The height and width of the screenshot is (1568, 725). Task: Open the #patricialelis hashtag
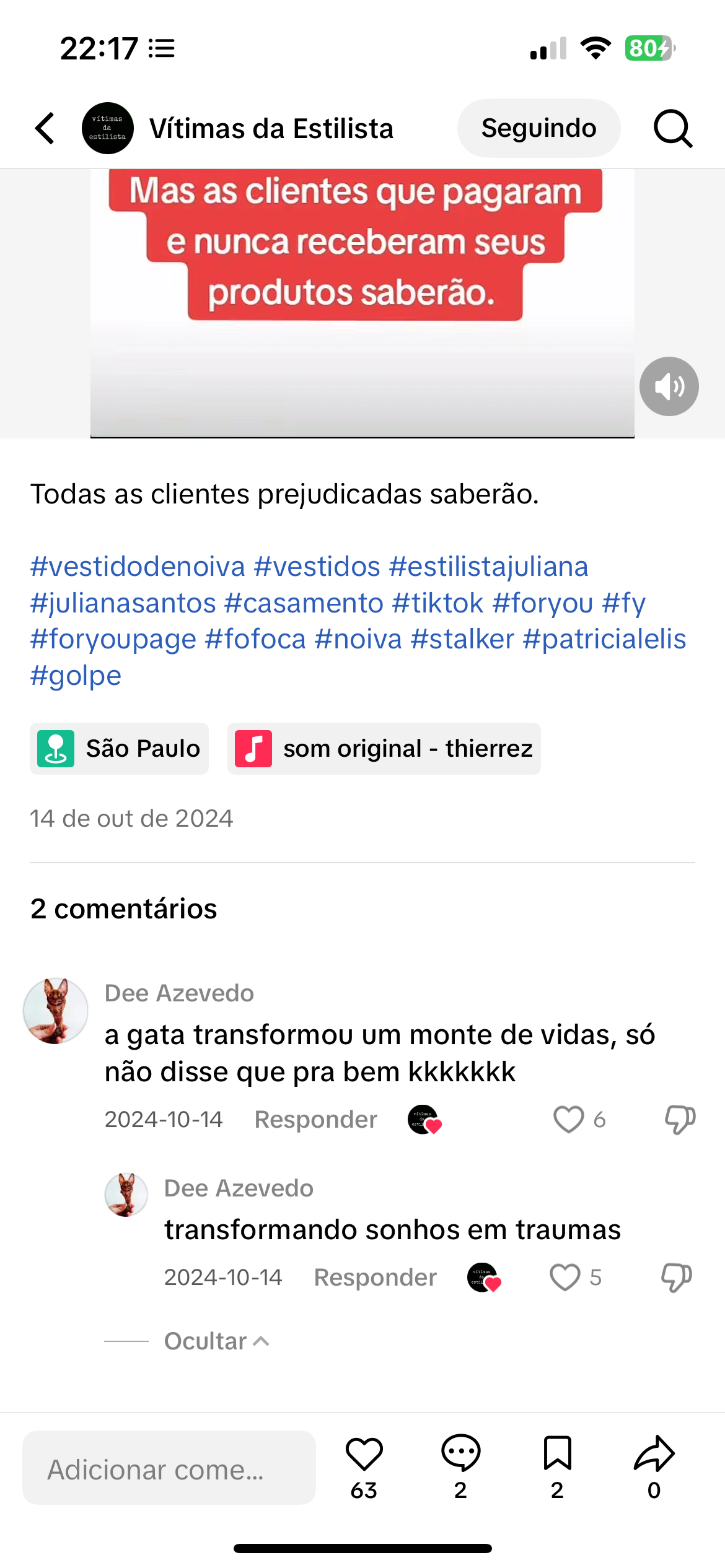604,639
